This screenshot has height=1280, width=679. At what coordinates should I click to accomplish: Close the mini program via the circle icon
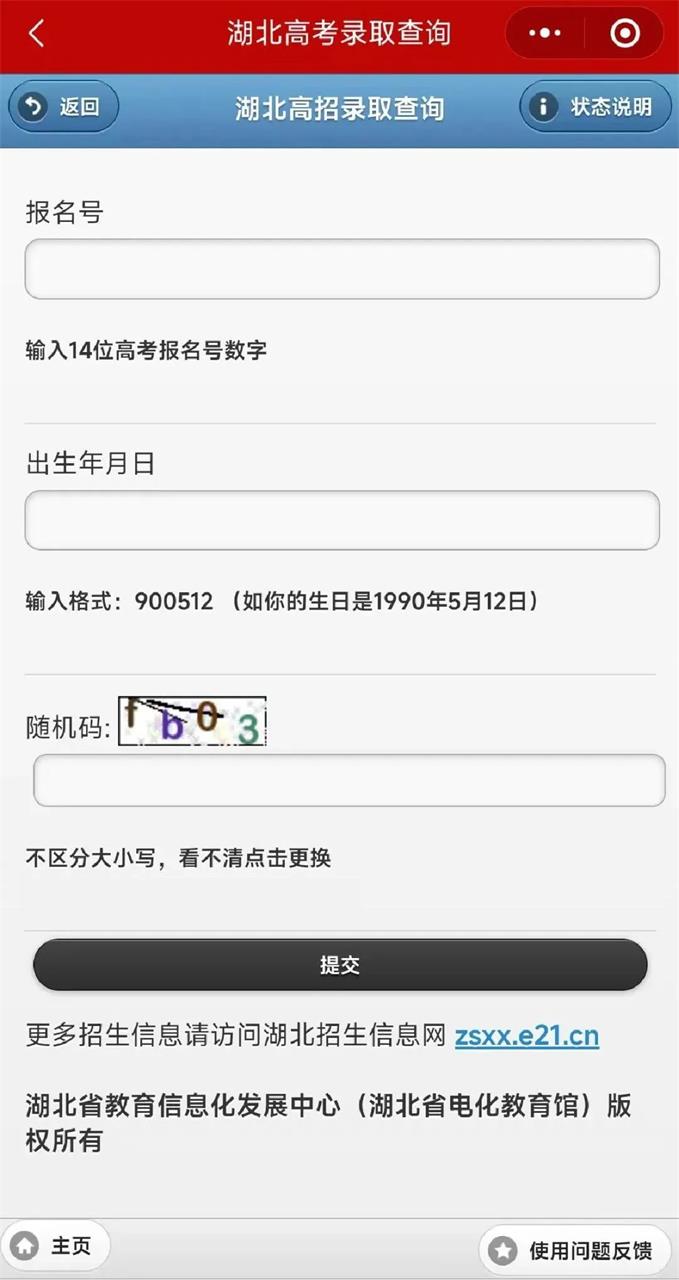[625, 33]
